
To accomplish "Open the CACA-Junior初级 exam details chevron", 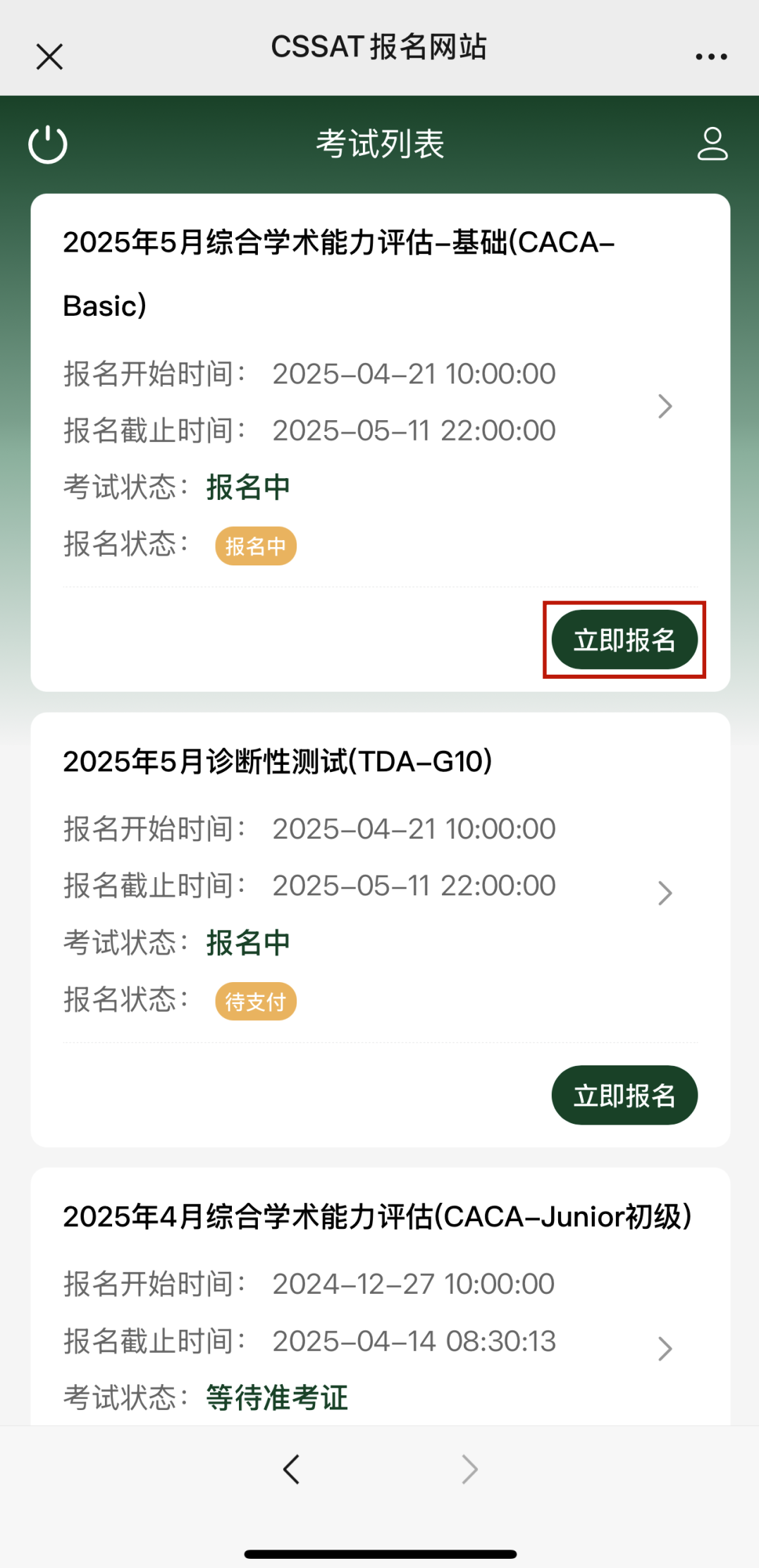I will tap(665, 1349).
